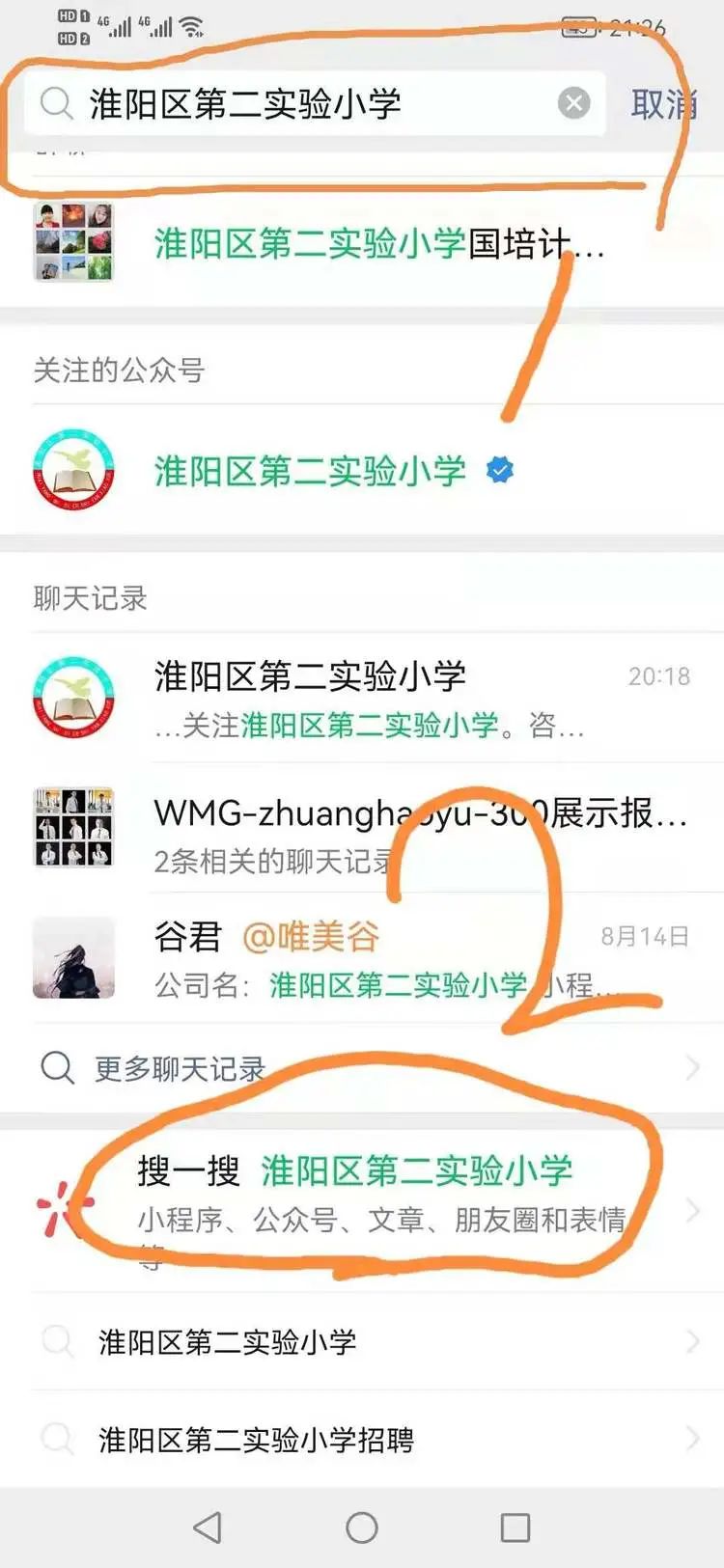Clear the search text
724x1568 pixels.
point(574,103)
